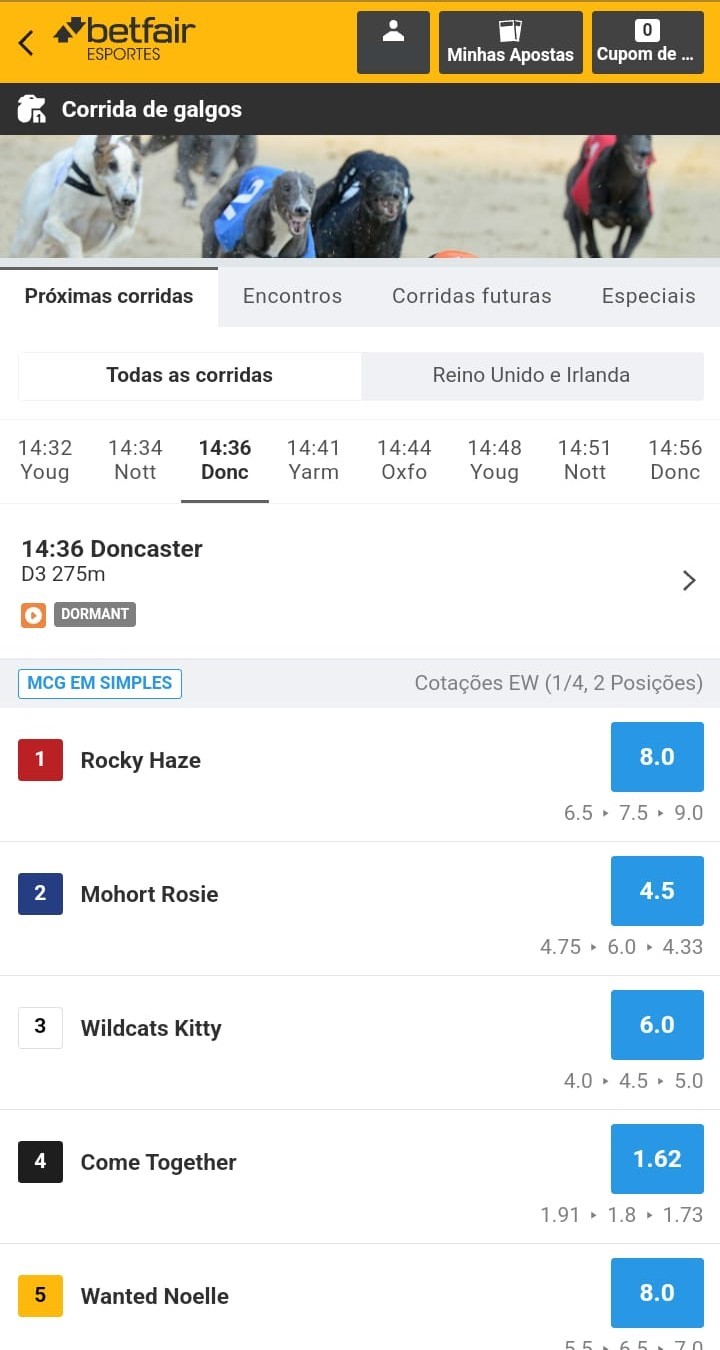Open the Especiais tab
Image resolution: width=720 pixels, height=1350 pixels.
coord(648,296)
